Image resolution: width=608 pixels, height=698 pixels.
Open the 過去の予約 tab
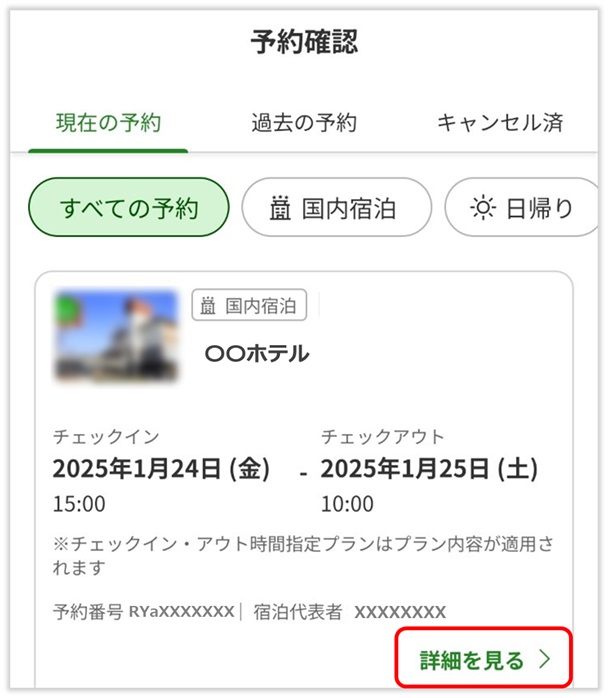(304, 124)
